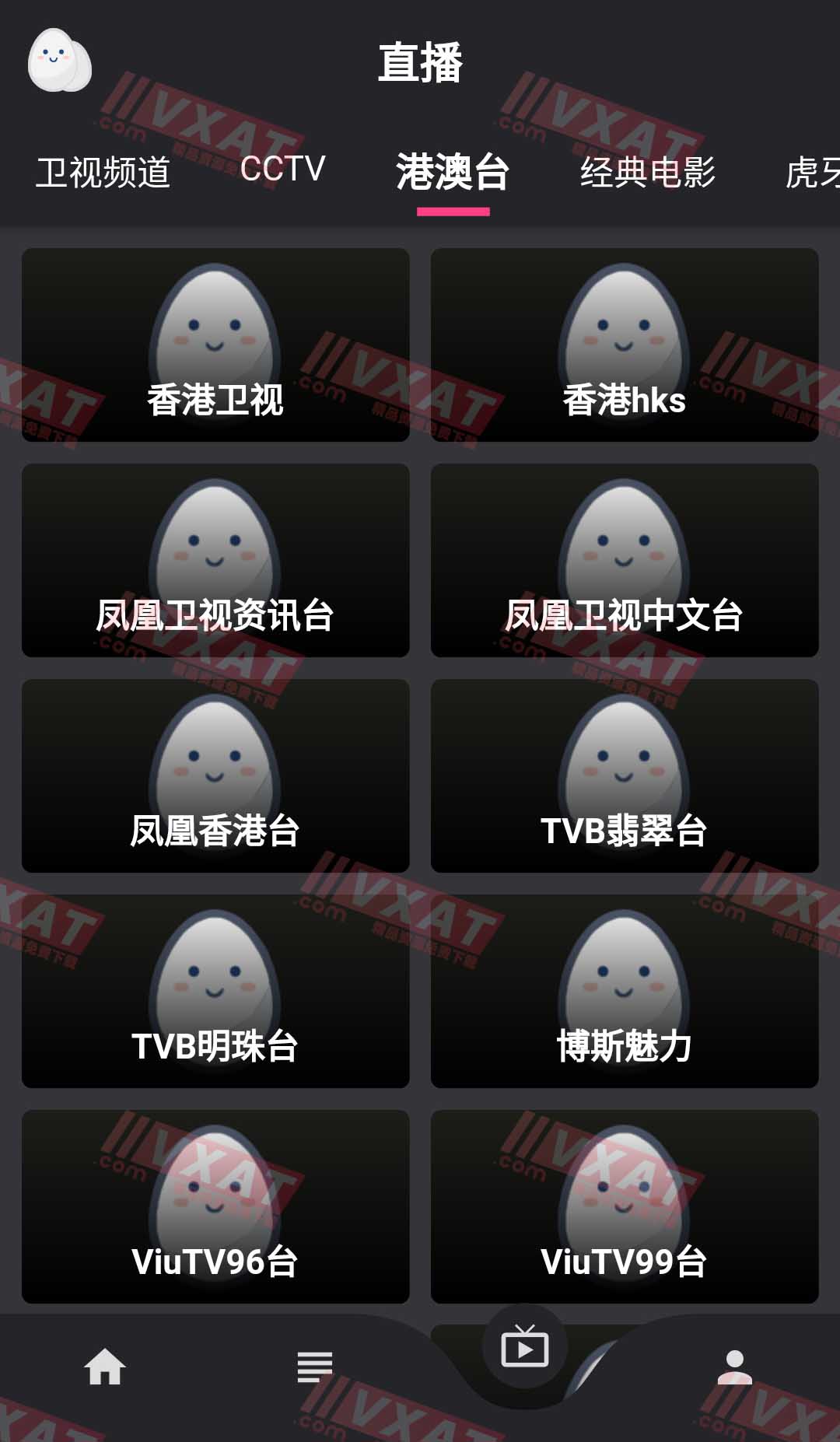Screen dimensions: 840x1442
Task: Open the 香港卫视 channel
Action: (215, 345)
